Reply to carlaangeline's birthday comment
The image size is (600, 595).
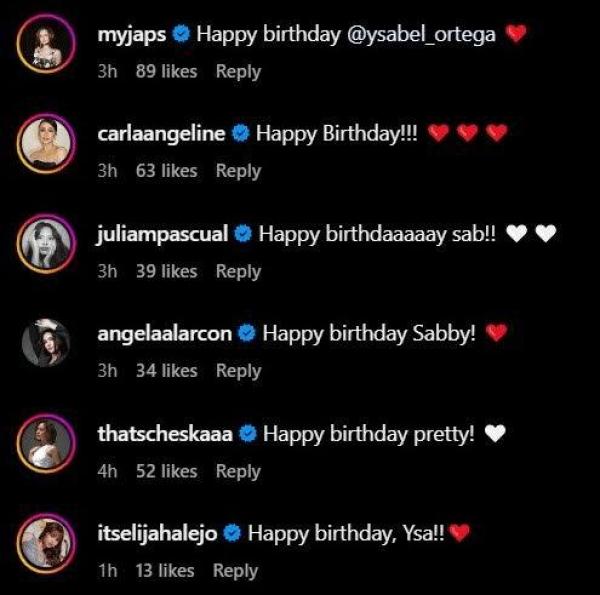238,171
